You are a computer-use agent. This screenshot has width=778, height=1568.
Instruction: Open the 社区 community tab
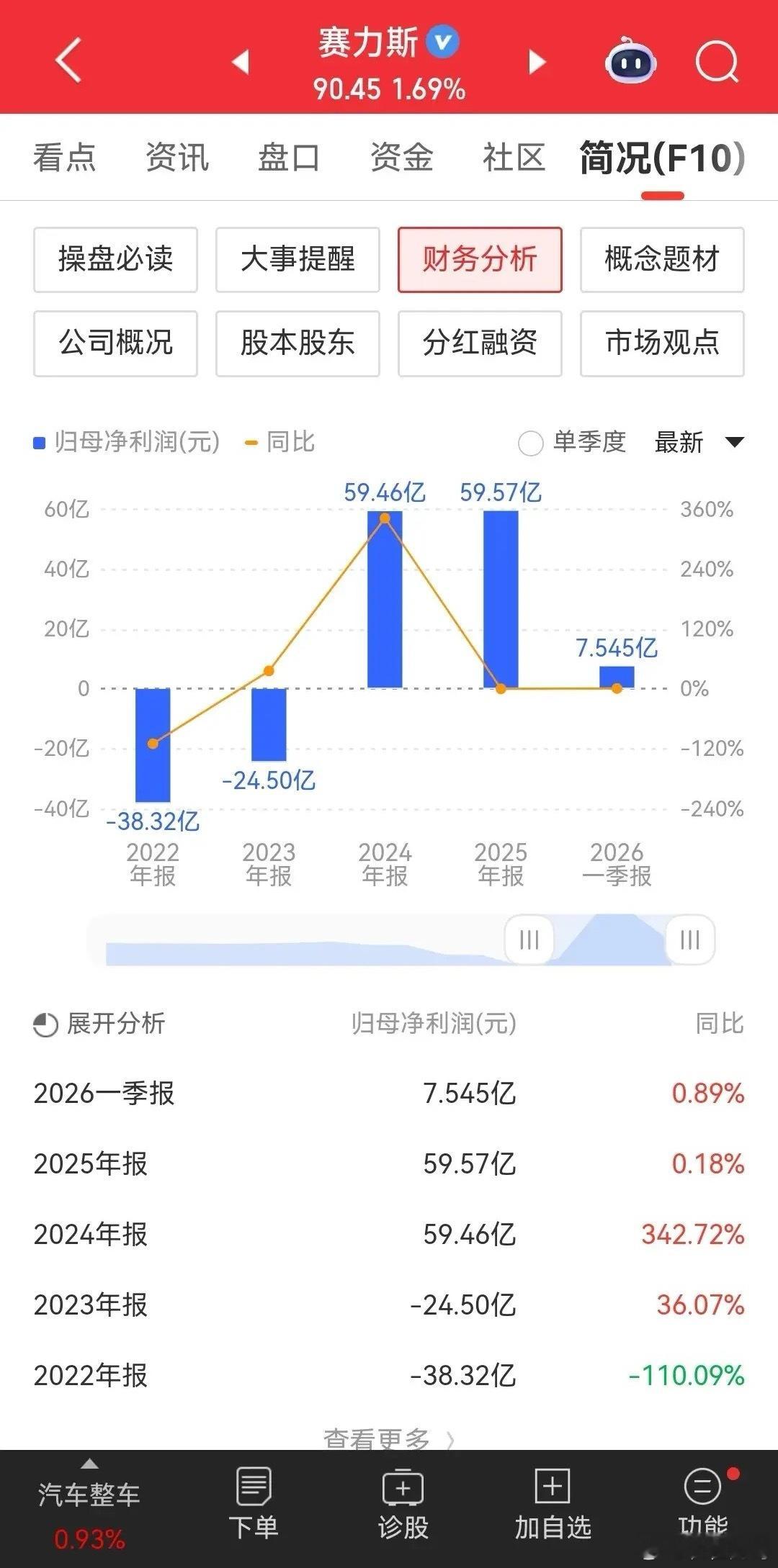tap(514, 157)
